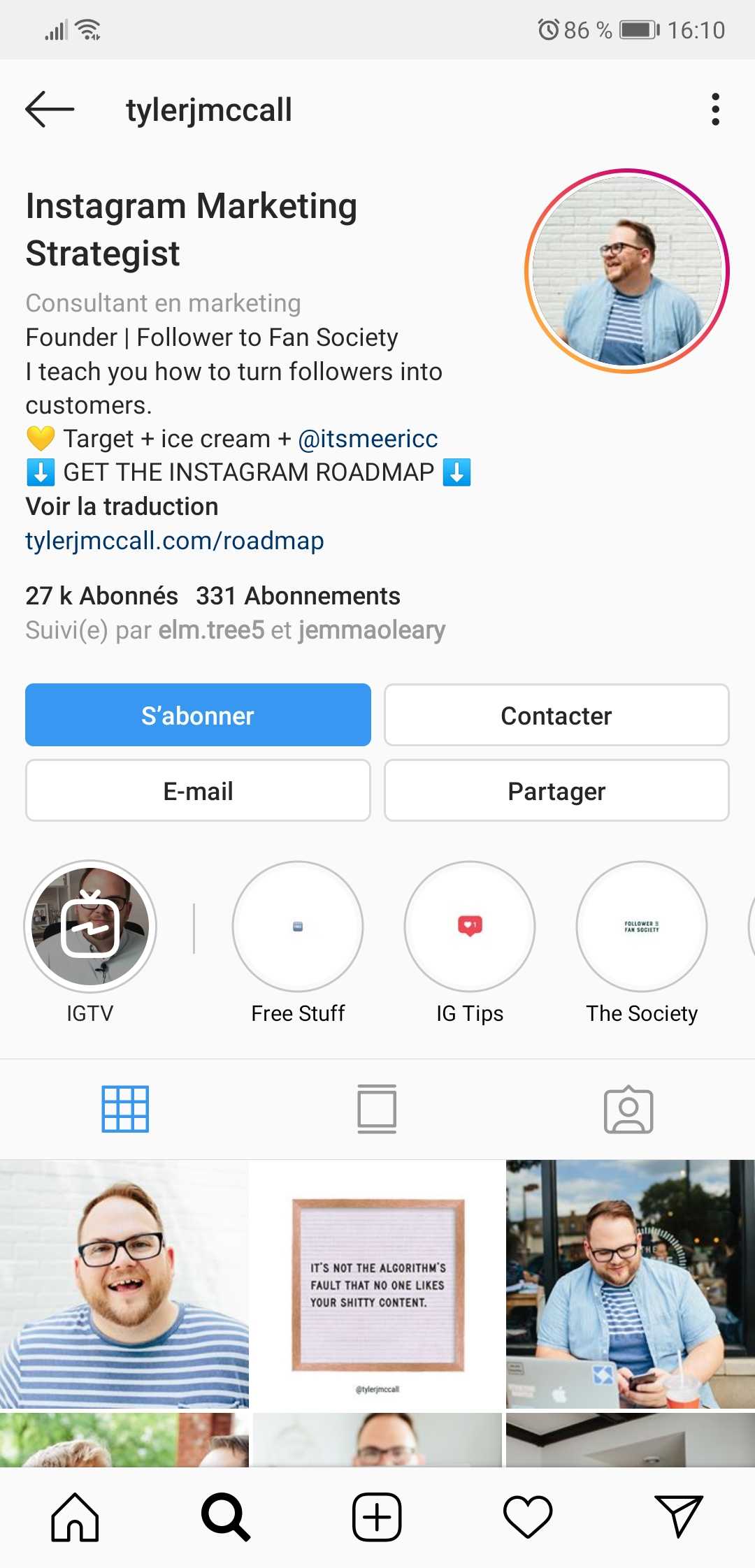This screenshot has width=755, height=1568.
Task: Switch to the tagged photos tab
Action: 628,1110
